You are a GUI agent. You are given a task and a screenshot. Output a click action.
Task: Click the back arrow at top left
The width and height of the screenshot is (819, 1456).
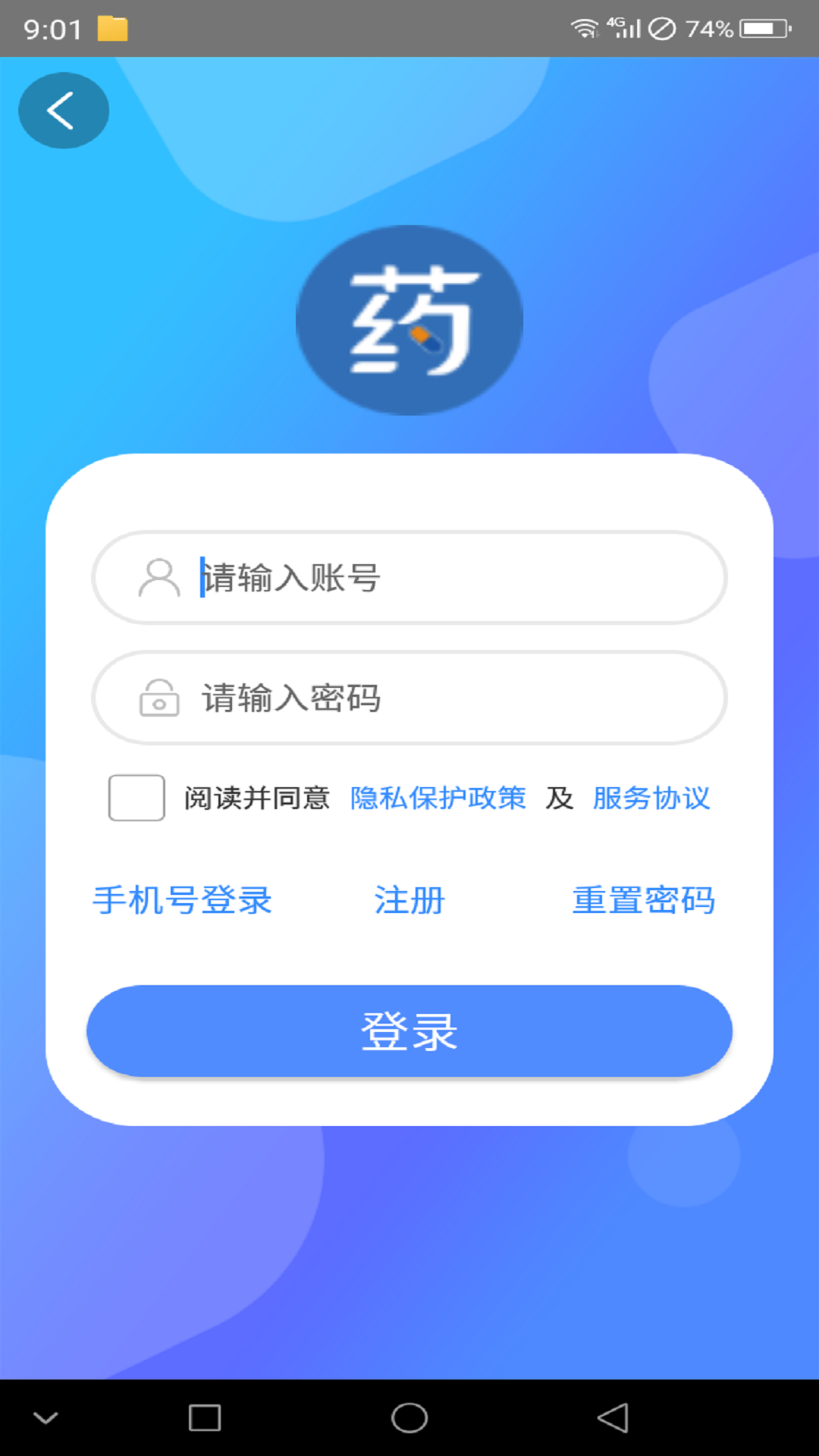pyautogui.click(x=64, y=109)
